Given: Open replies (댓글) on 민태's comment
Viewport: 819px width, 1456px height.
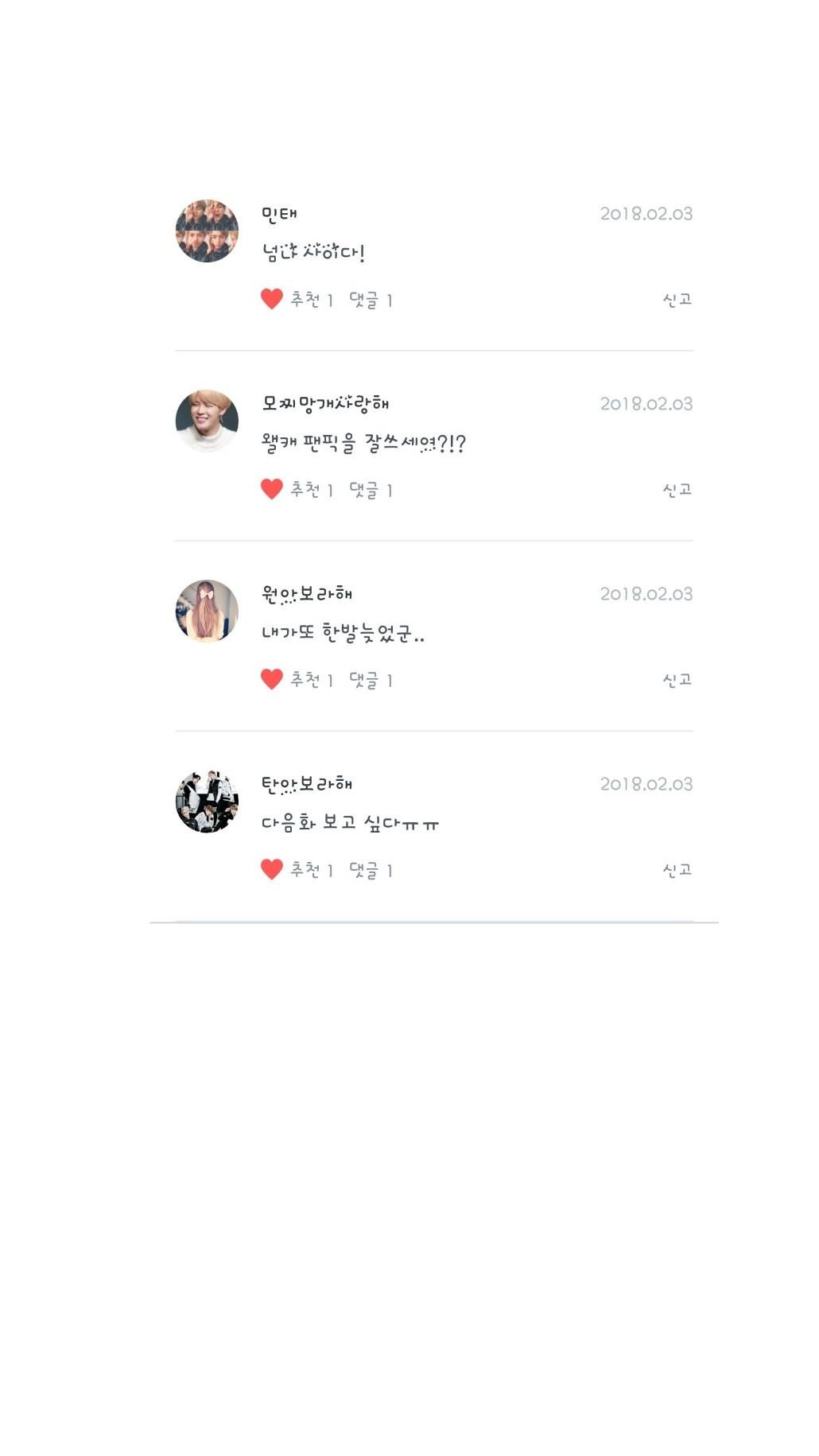Looking at the screenshot, I should pyautogui.click(x=371, y=300).
